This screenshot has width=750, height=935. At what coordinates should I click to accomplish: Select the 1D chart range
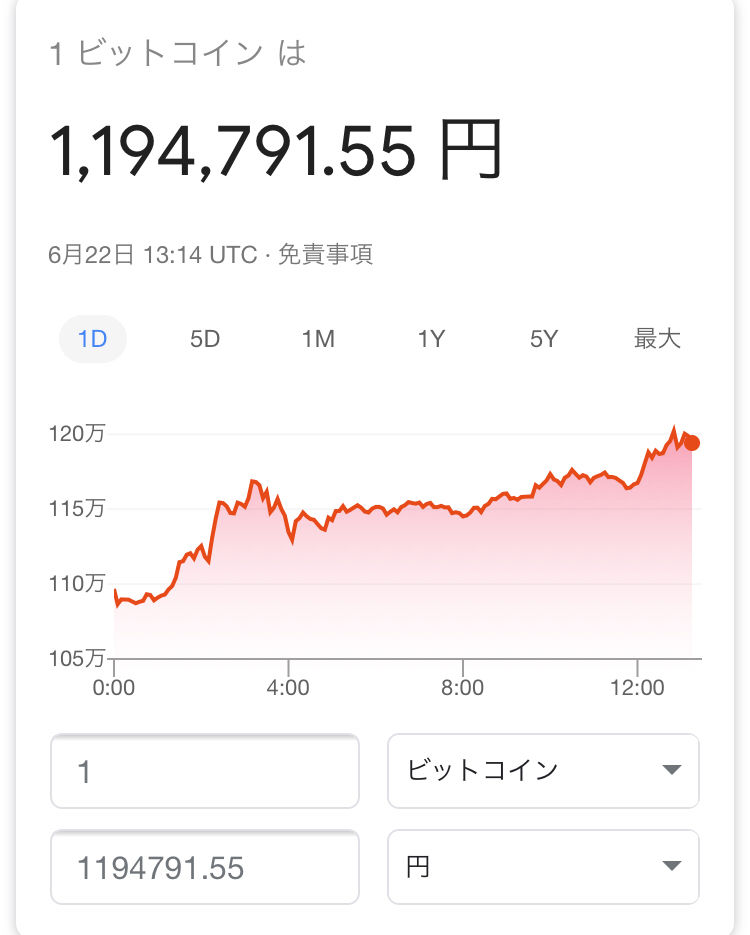coord(92,339)
